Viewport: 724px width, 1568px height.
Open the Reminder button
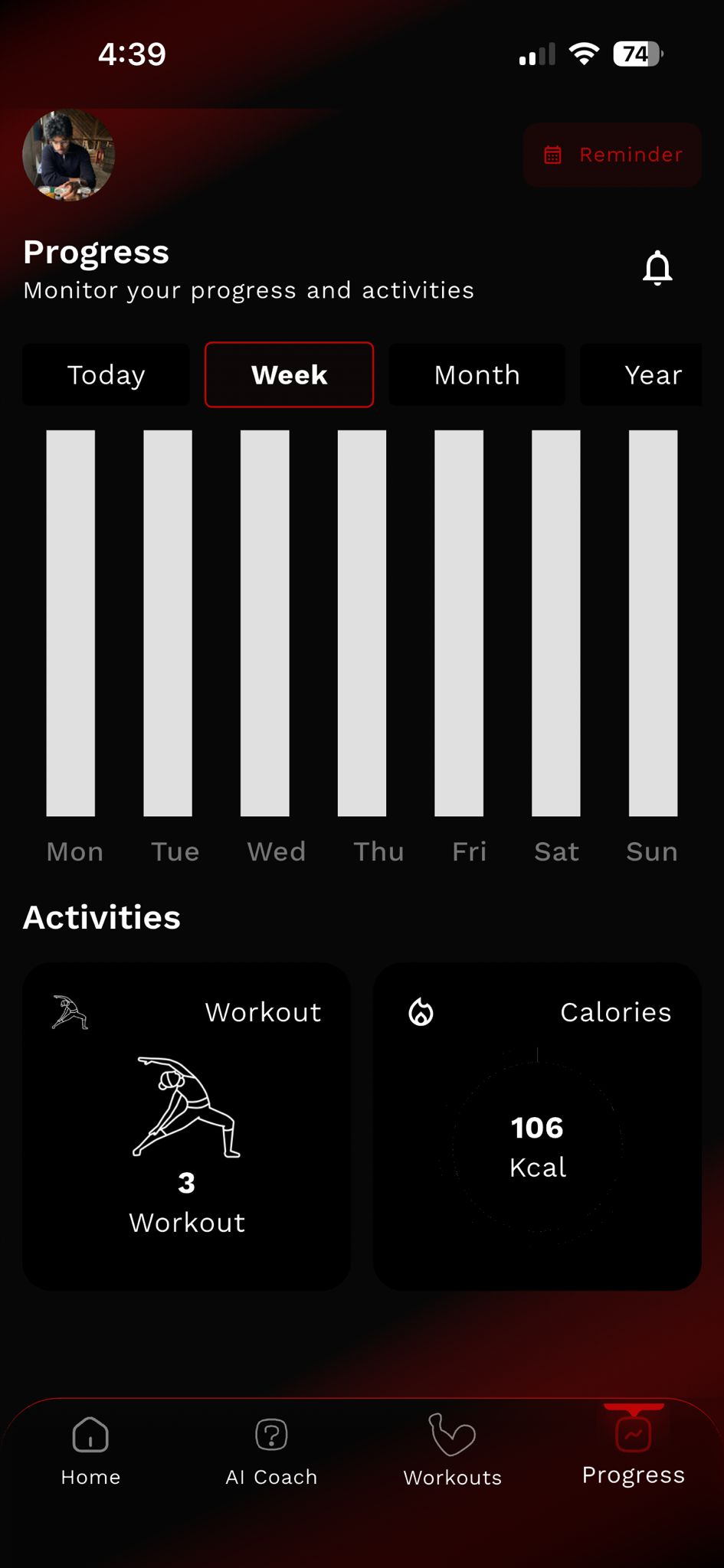(612, 155)
